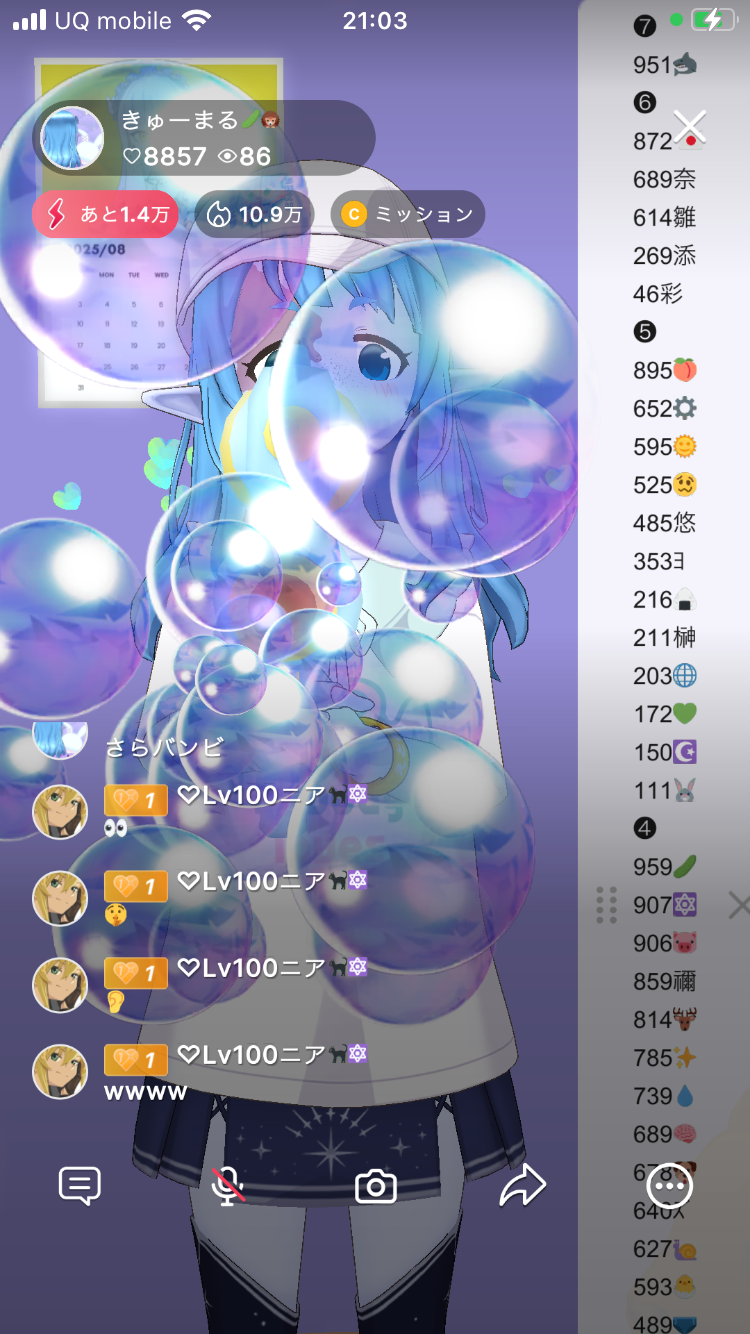The width and height of the screenshot is (750, 1334).
Task: Close the side overlay panel
Action: [x=738, y=906]
